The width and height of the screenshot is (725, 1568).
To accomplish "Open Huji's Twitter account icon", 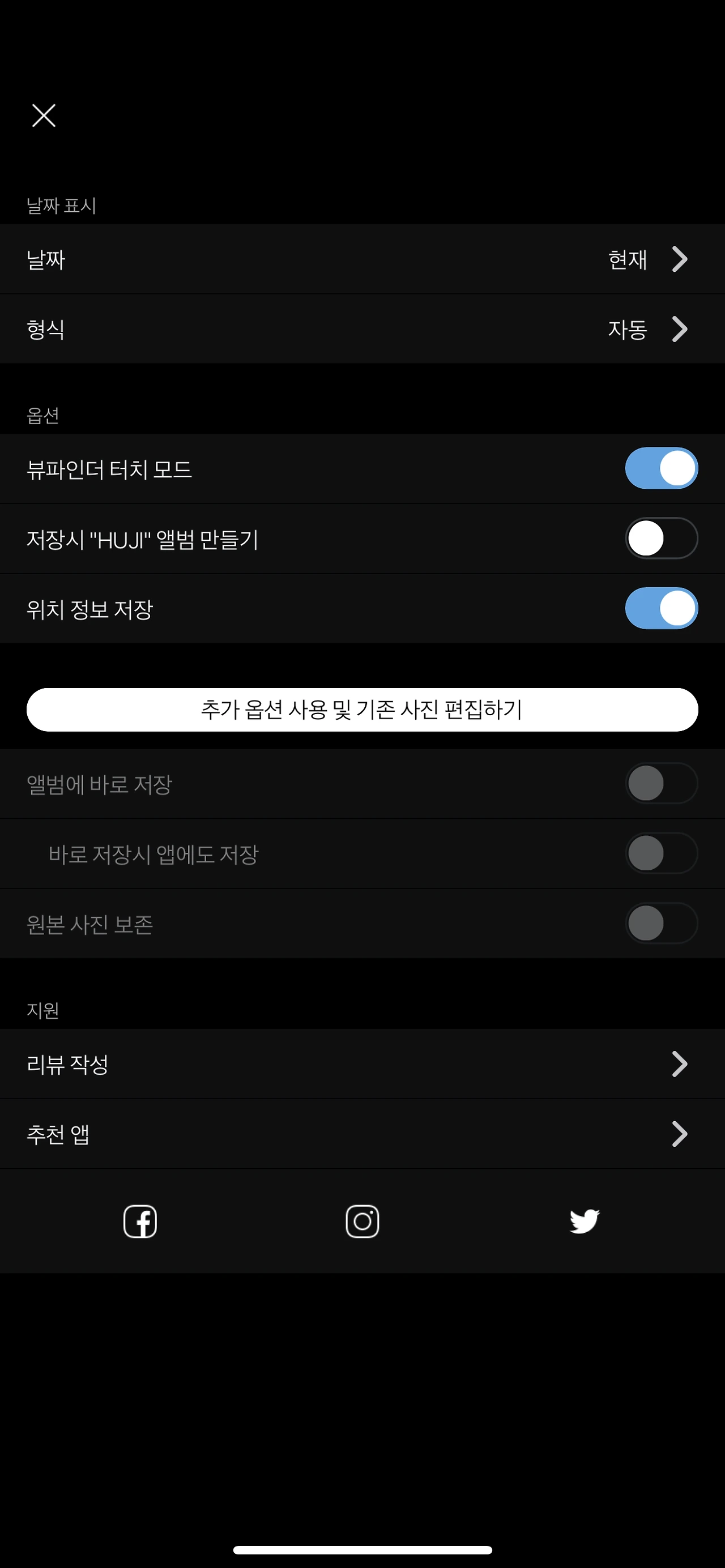I will [583, 1221].
